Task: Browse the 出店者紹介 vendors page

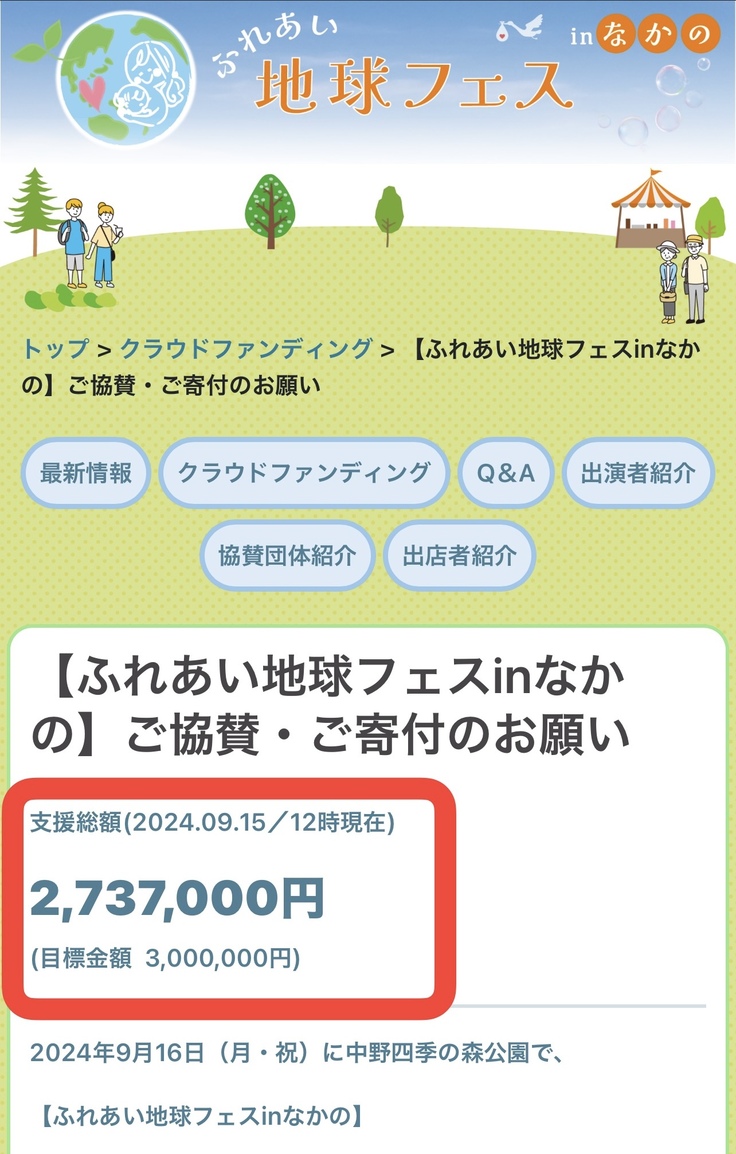Action: [x=459, y=556]
